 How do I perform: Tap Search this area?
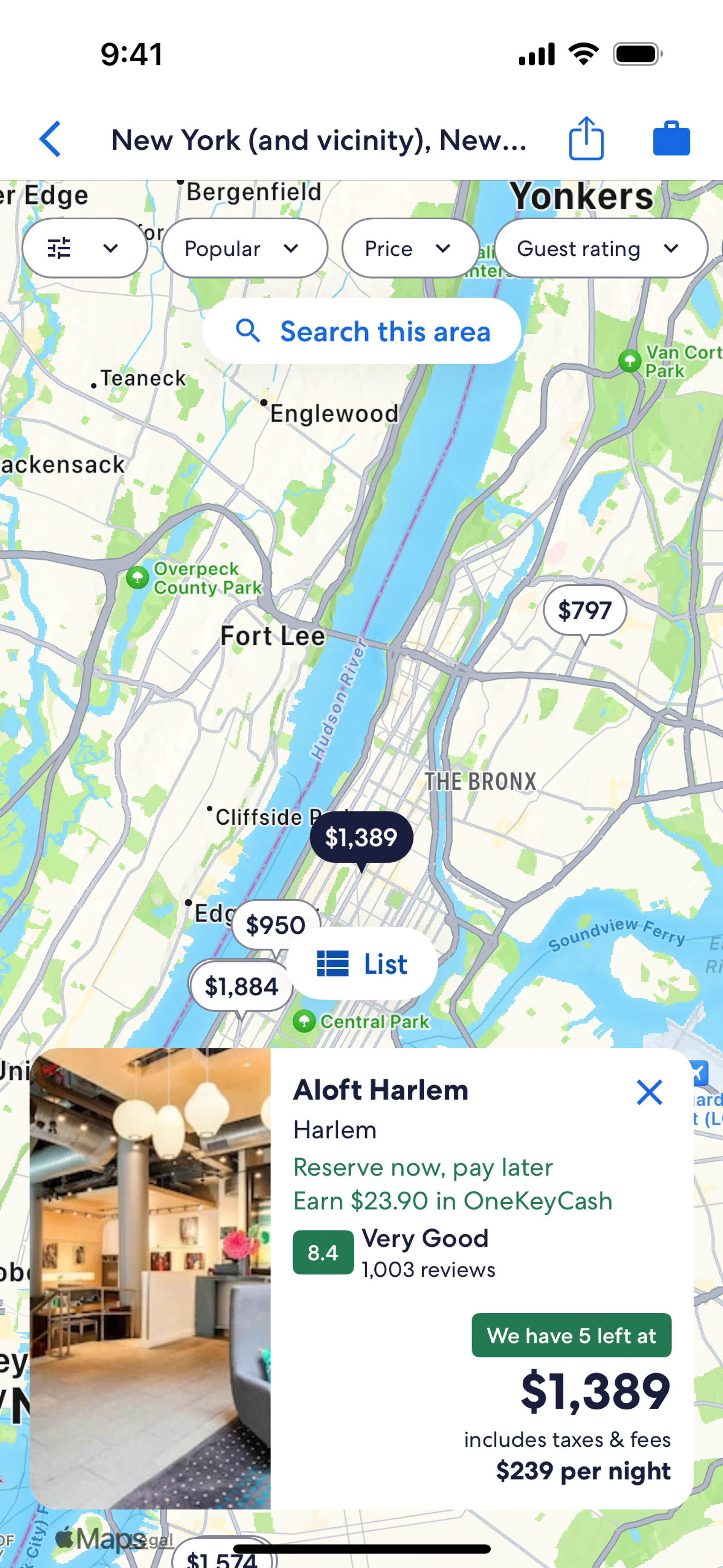[362, 332]
